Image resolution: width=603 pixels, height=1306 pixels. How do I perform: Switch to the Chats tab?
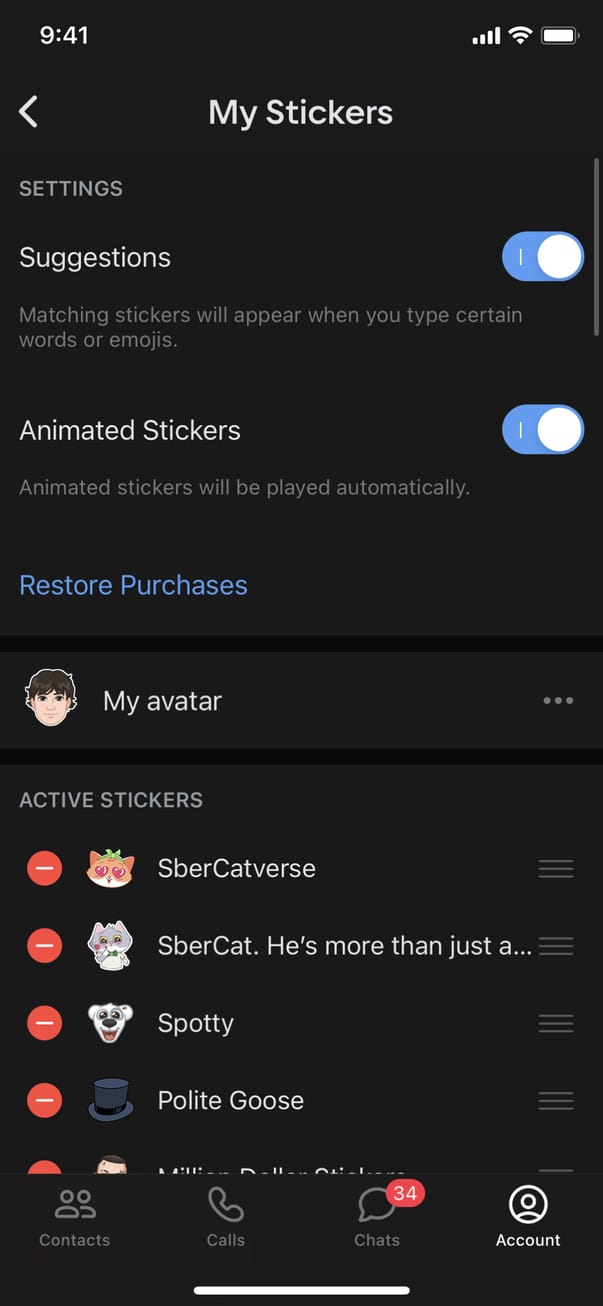(x=377, y=1218)
